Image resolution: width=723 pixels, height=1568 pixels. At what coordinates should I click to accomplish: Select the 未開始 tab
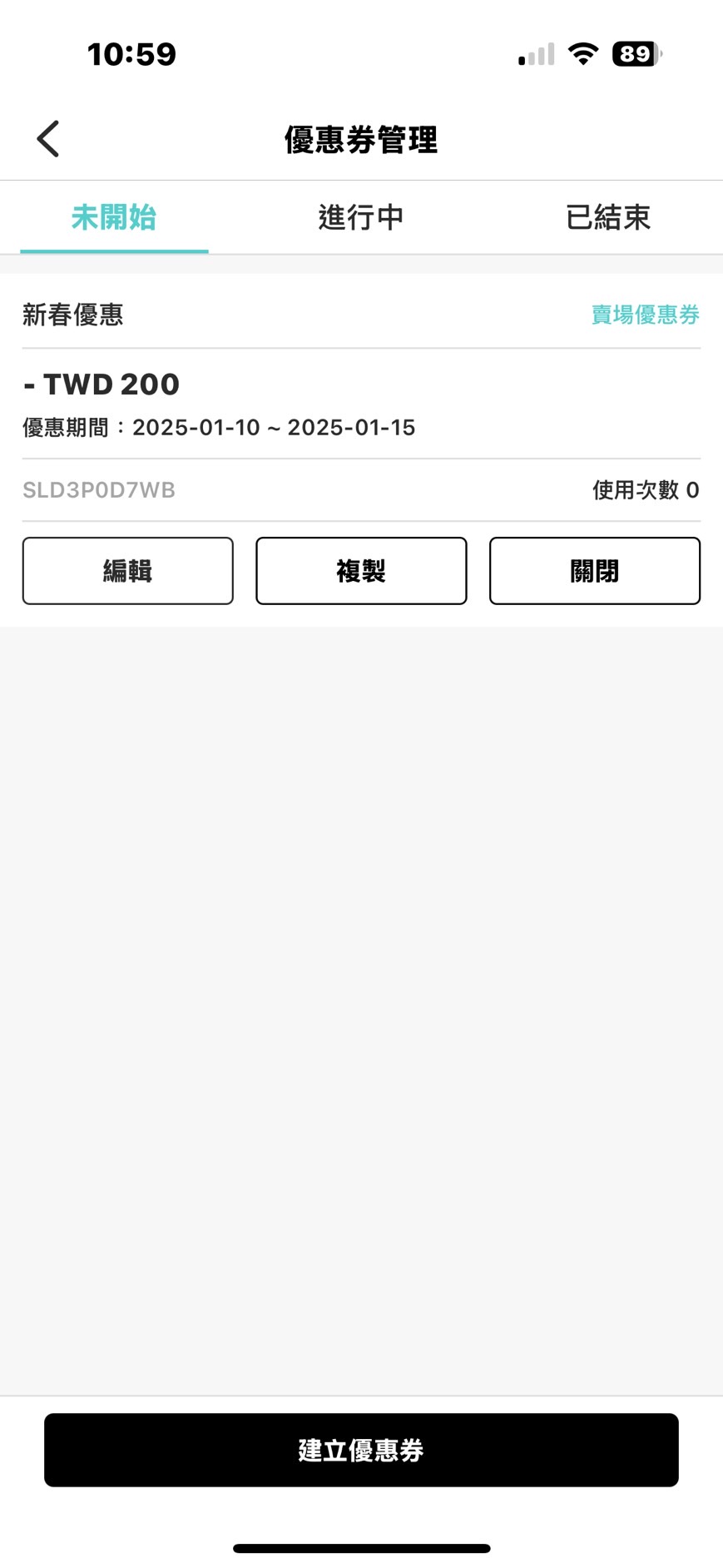tap(114, 218)
